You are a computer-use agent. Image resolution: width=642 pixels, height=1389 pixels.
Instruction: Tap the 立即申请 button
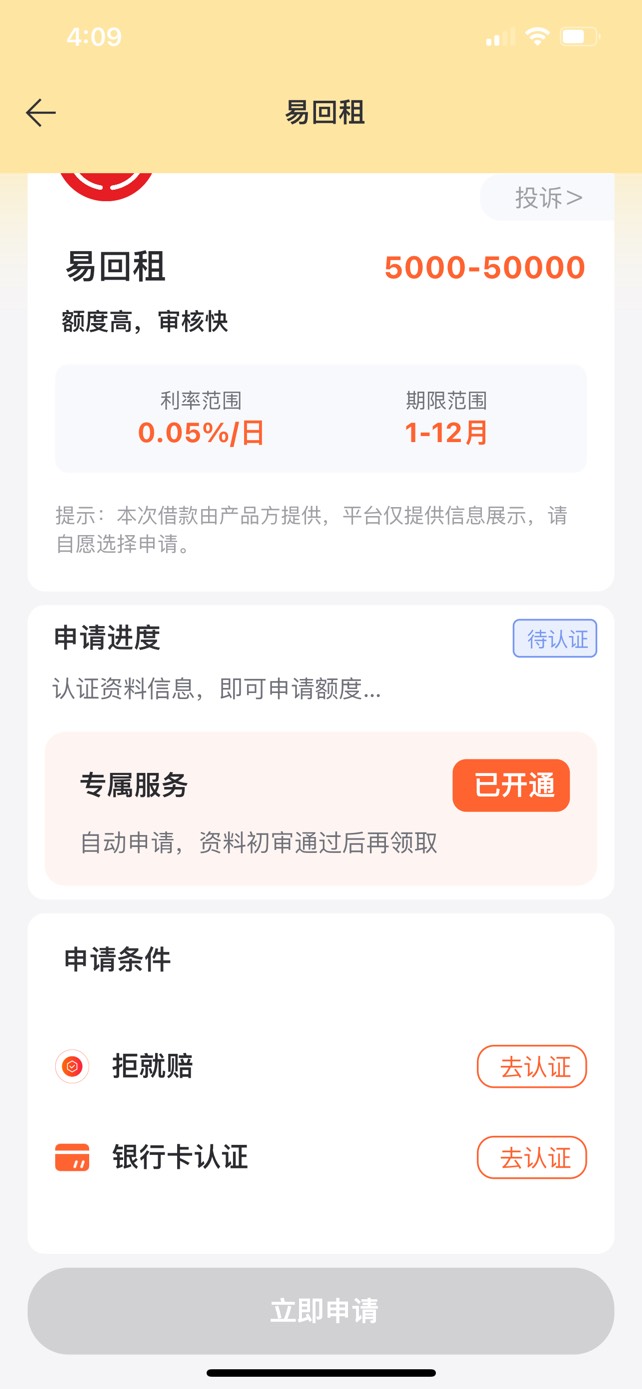click(321, 1311)
